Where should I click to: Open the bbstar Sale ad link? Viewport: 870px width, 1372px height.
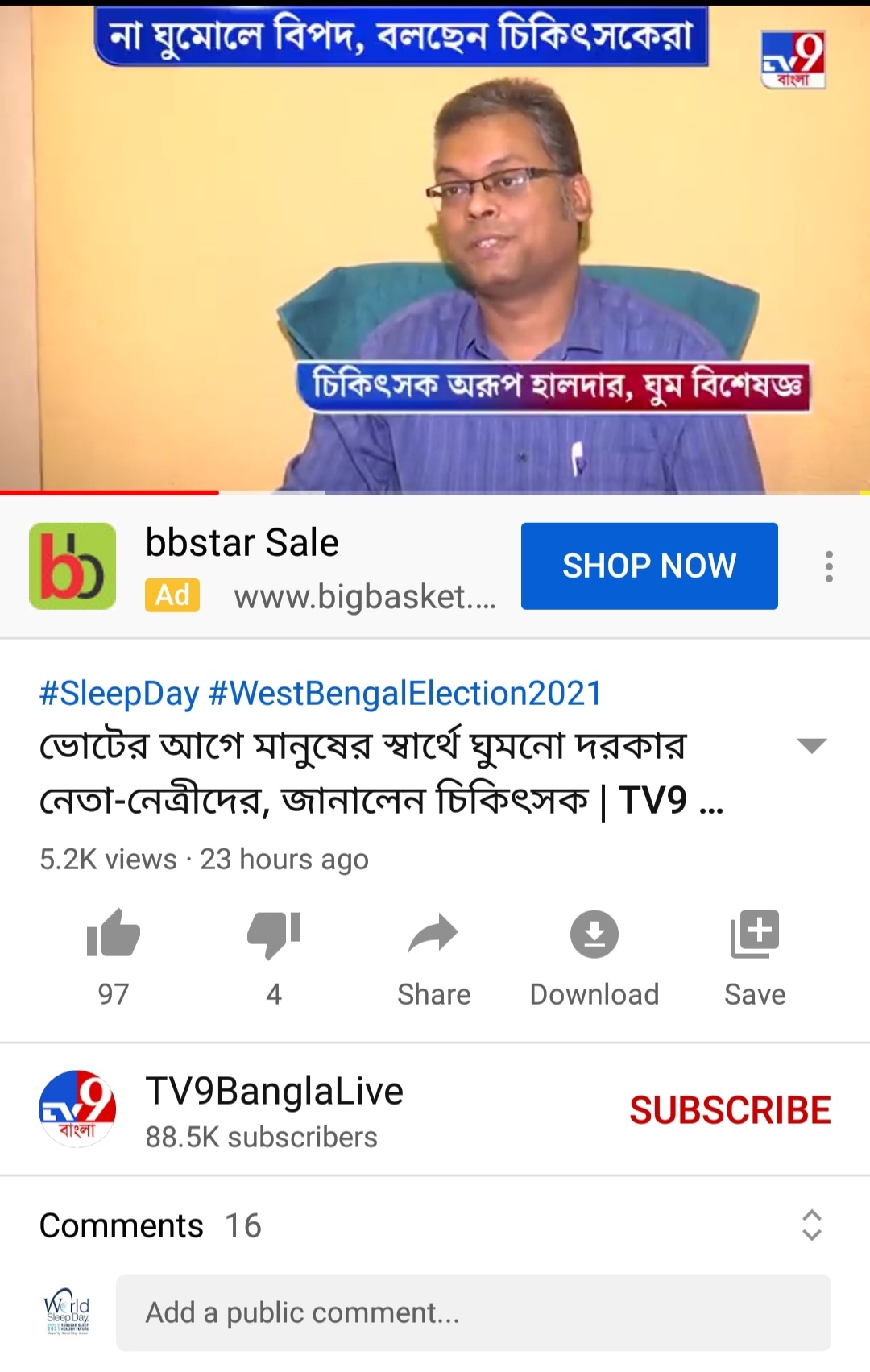point(242,542)
